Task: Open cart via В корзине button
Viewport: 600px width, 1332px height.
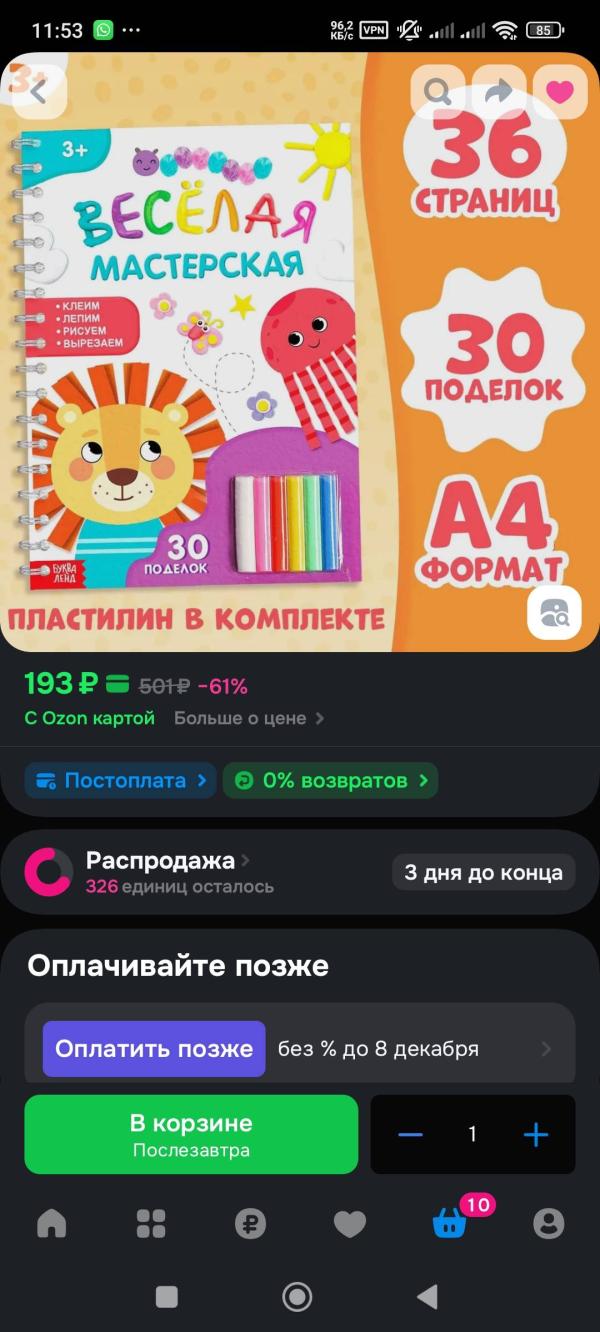Action: pos(191,1134)
